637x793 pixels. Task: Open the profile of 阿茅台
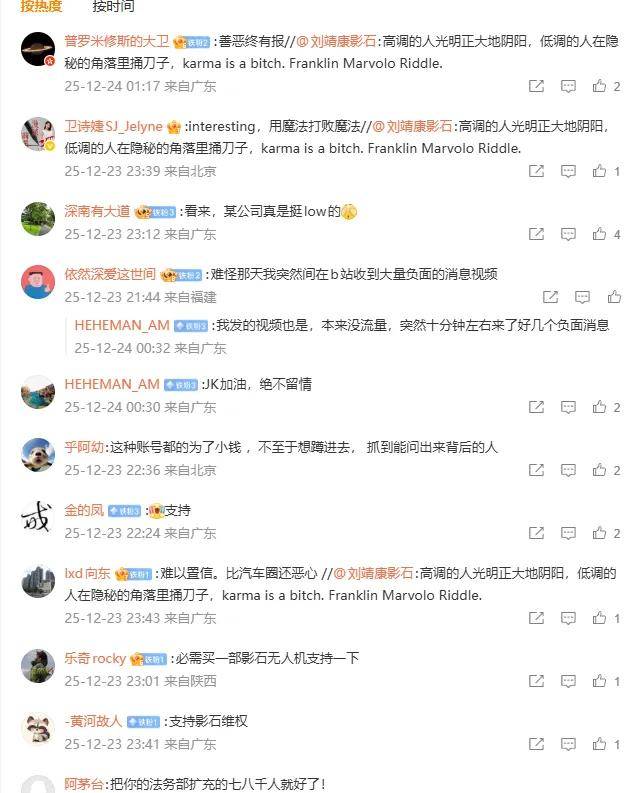pos(85,784)
